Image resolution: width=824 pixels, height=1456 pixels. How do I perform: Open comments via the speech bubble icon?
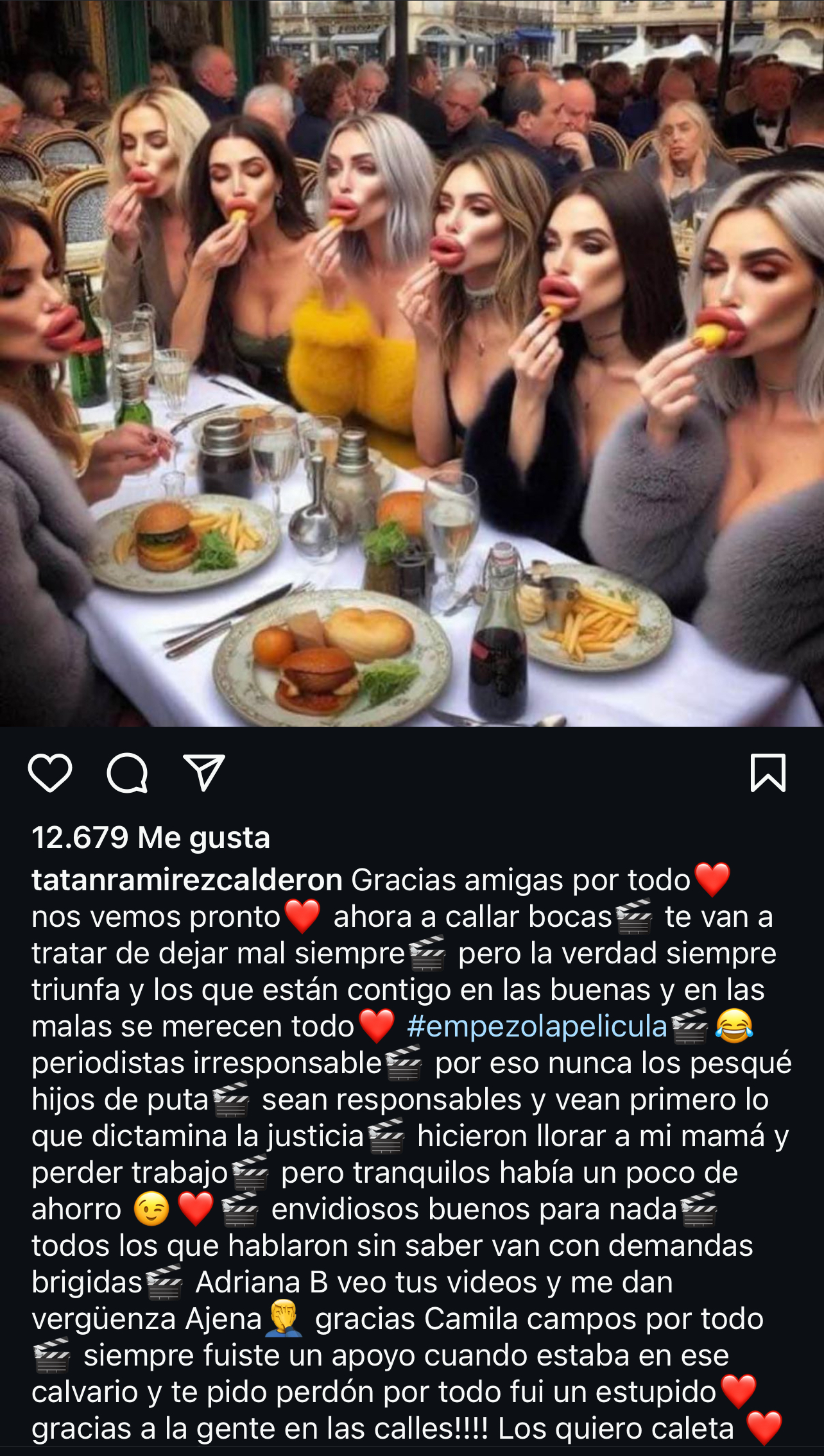[x=127, y=773]
